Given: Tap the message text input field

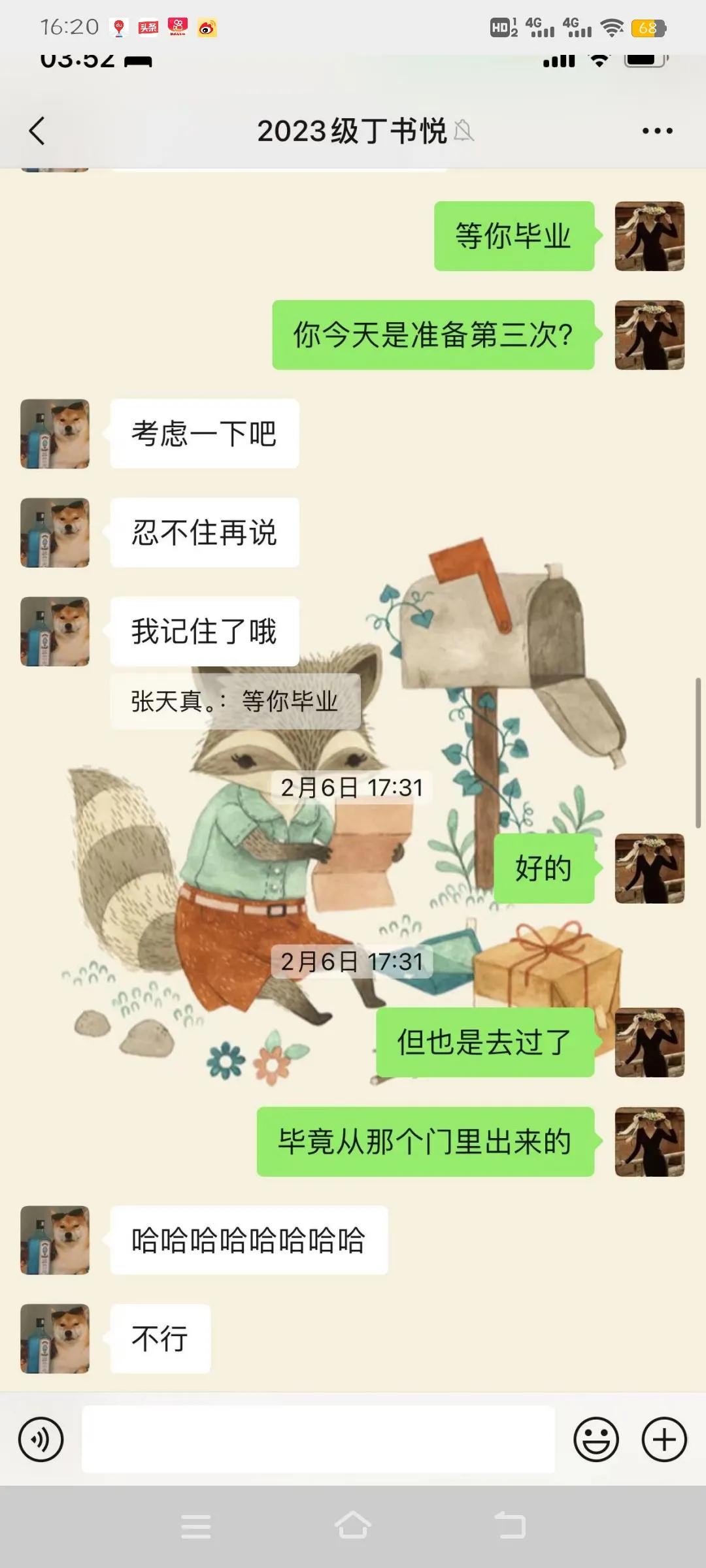Looking at the screenshot, I should point(318,1439).
